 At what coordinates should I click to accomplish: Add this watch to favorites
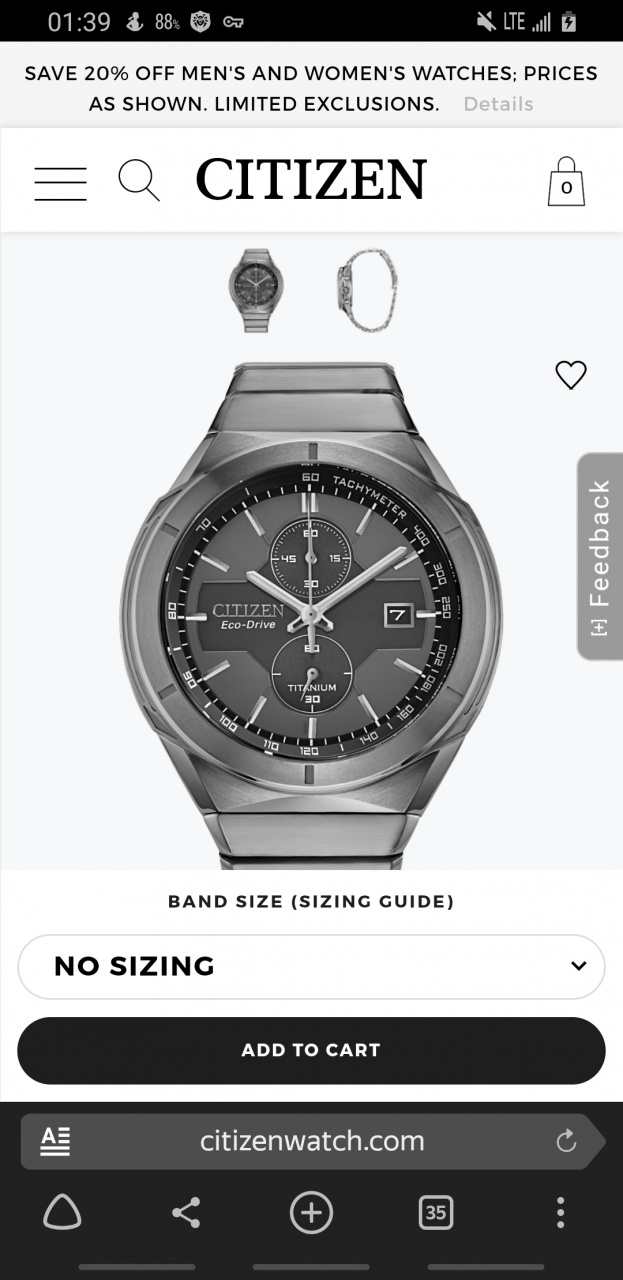coord(570,375)
